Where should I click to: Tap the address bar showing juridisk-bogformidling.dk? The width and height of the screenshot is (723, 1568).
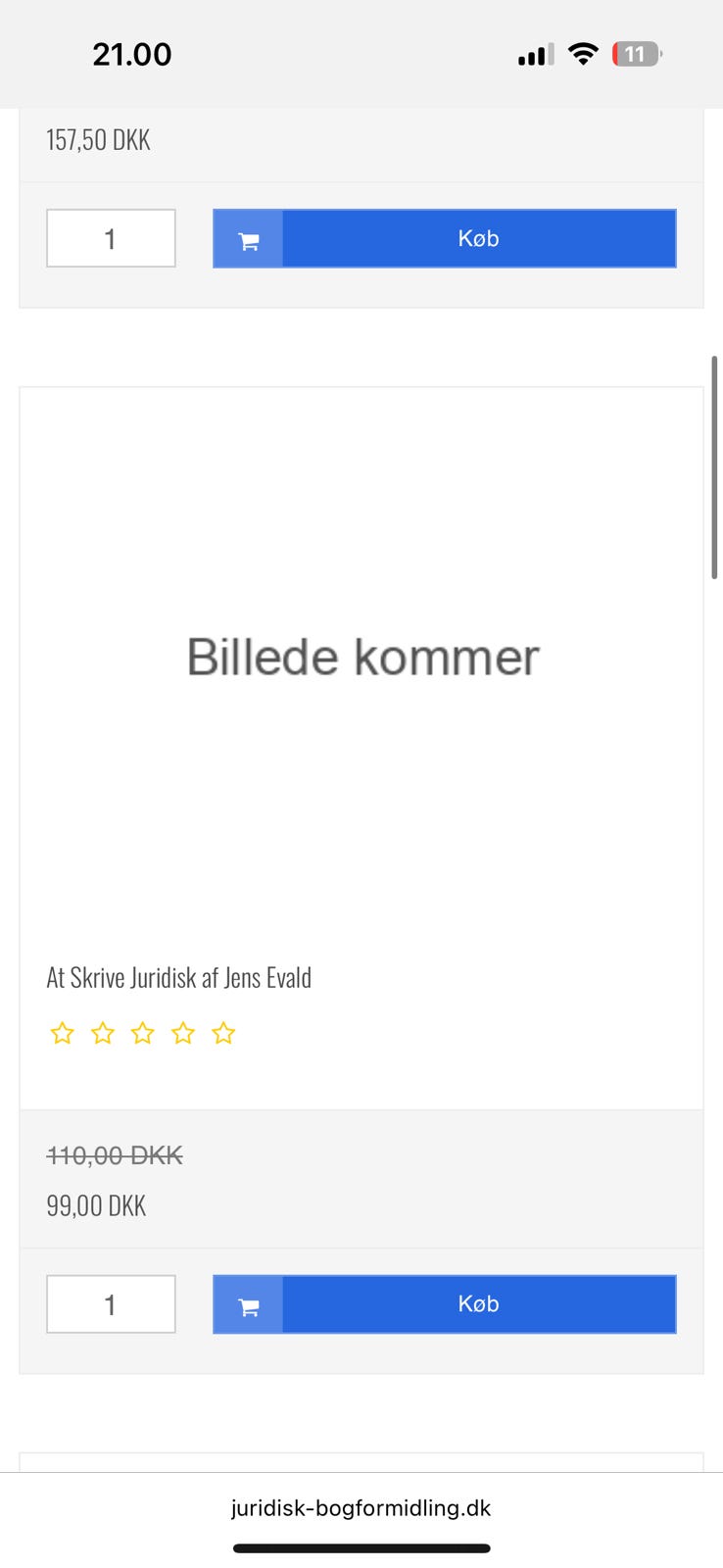point(361,1507)
